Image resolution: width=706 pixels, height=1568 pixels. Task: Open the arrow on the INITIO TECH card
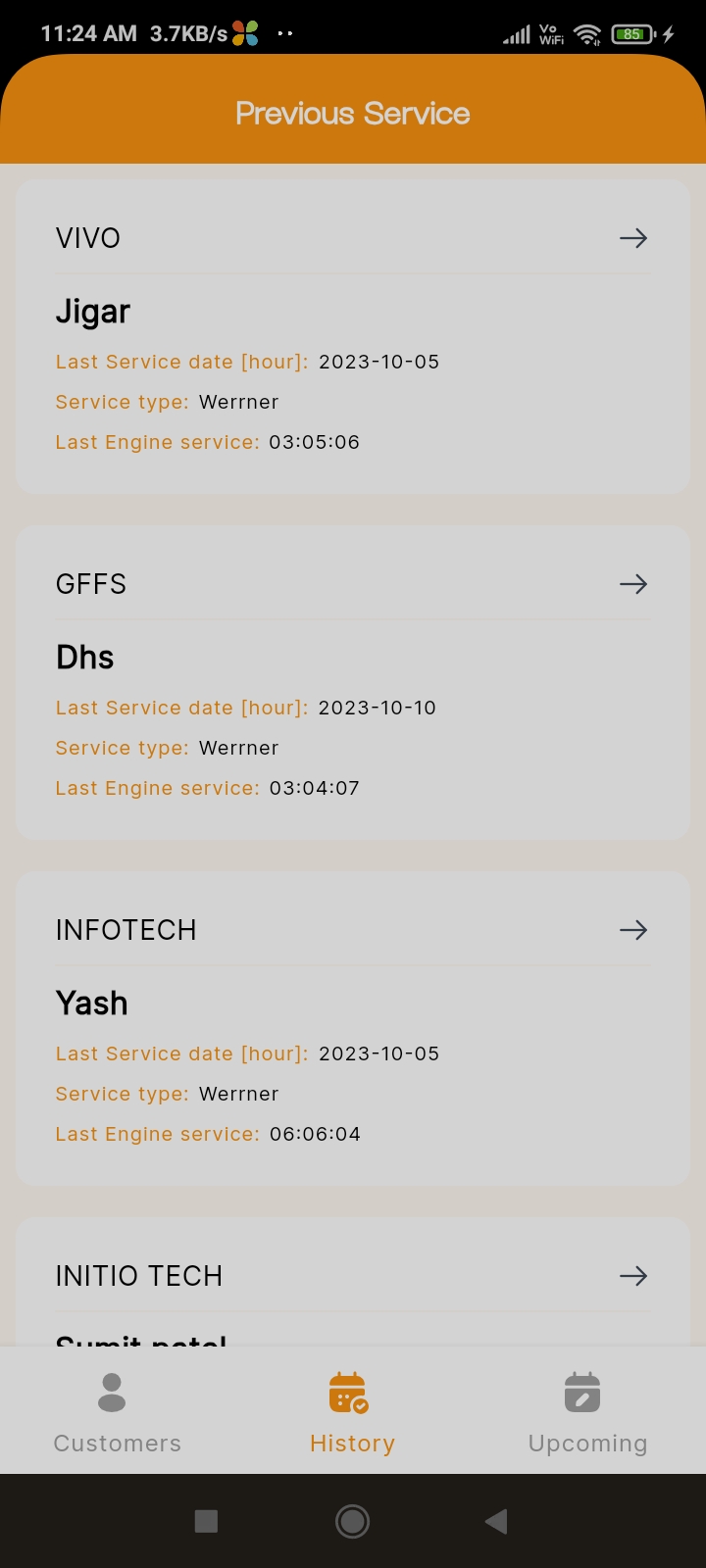(x=633, y=1276)
